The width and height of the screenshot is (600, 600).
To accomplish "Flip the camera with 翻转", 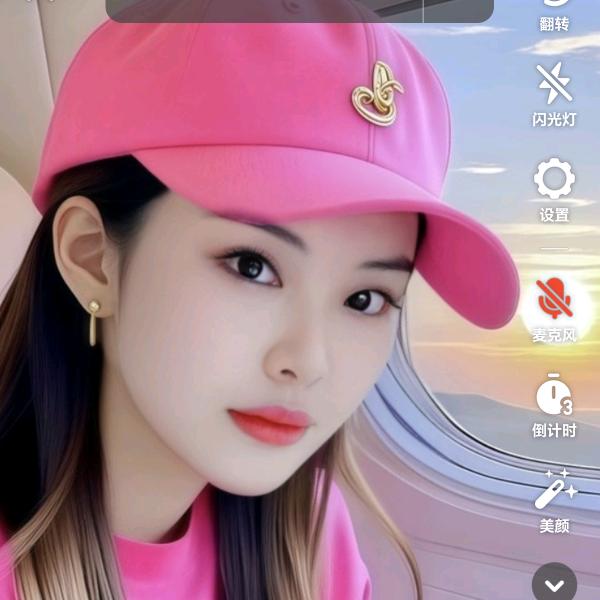I will coord(554,14).
